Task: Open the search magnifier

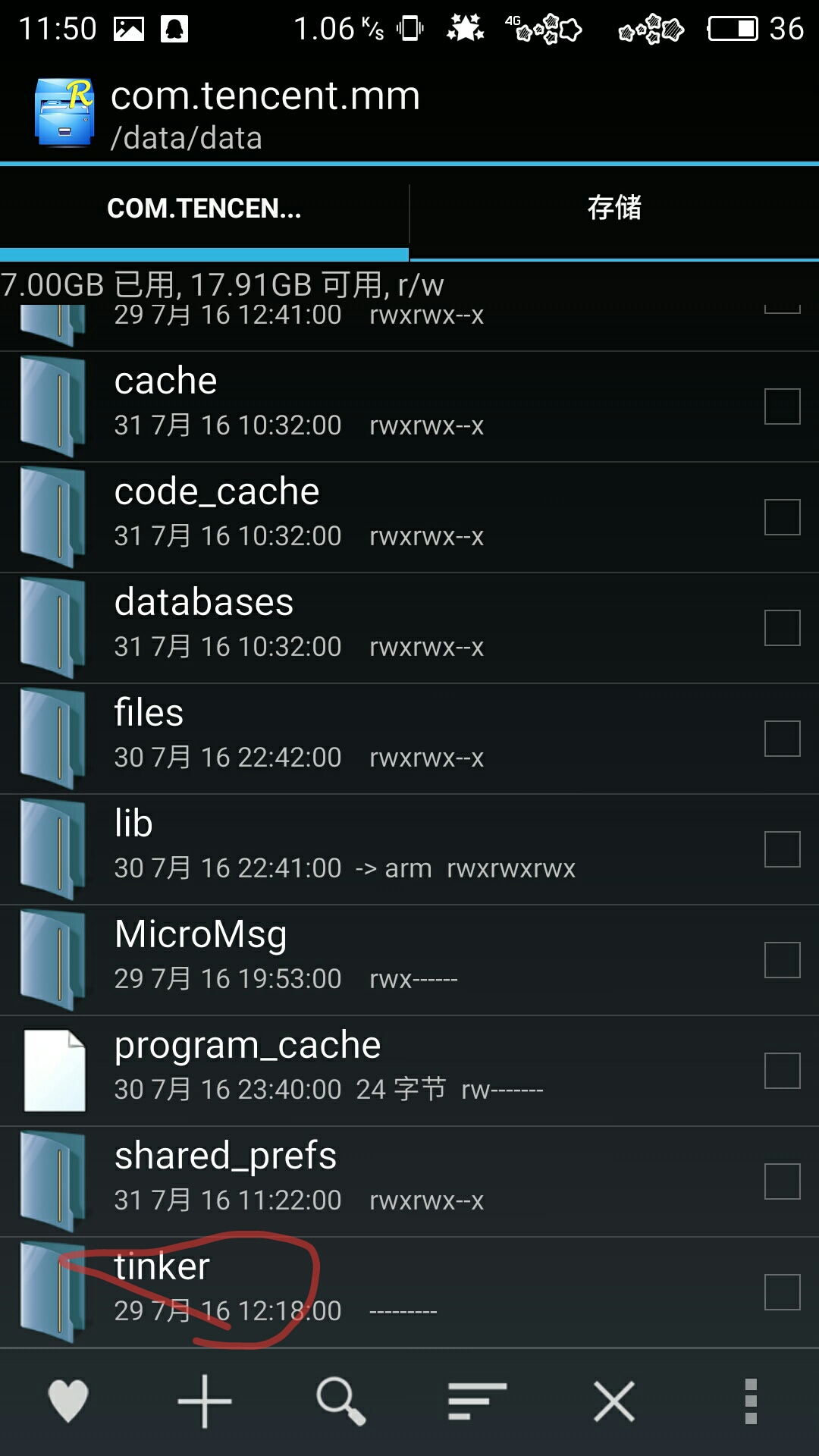Action: pyautogui.click(x=340, y=1401)
